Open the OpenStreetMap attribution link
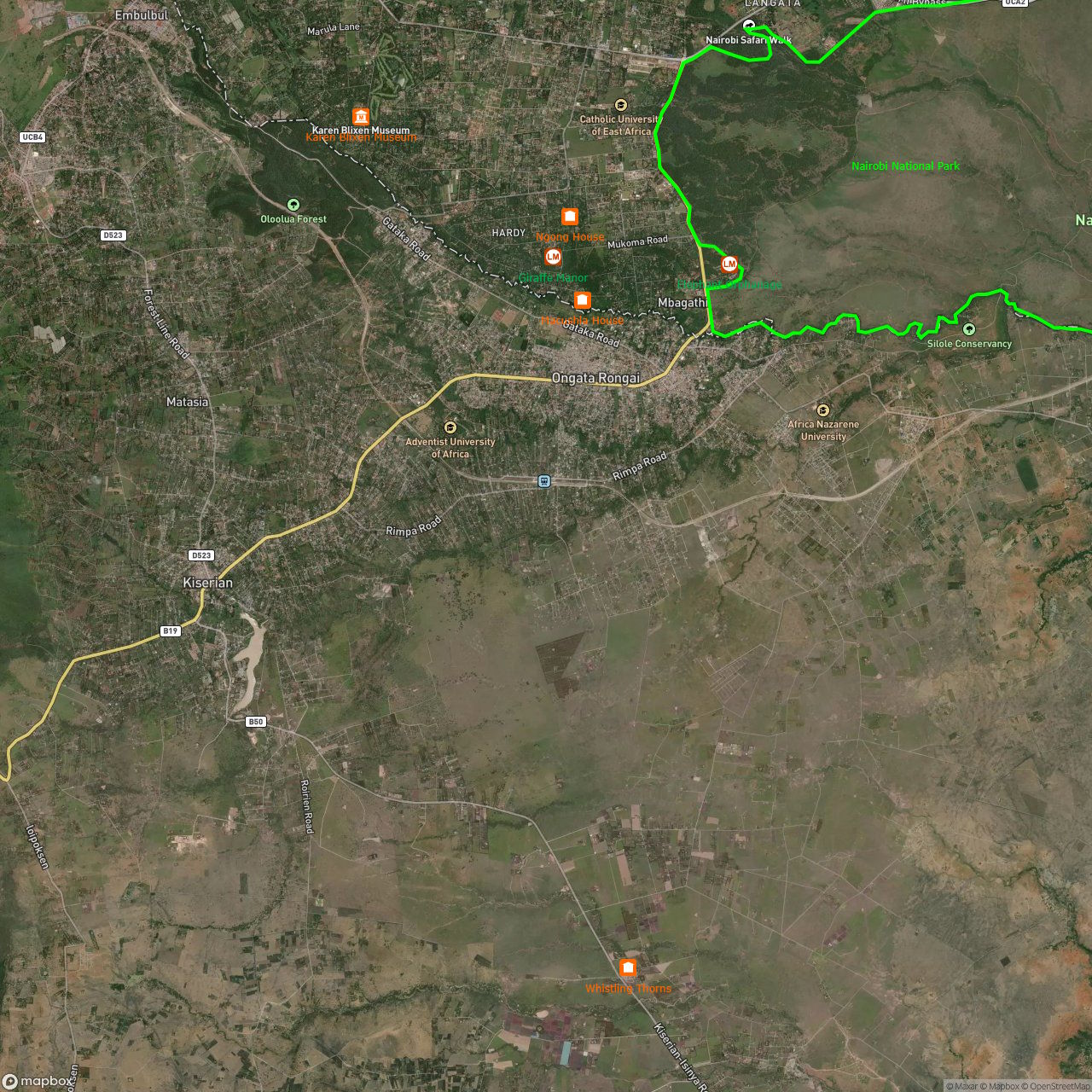The width and height of the screenshot is (1092, 1092). tap(1058, 1086)
